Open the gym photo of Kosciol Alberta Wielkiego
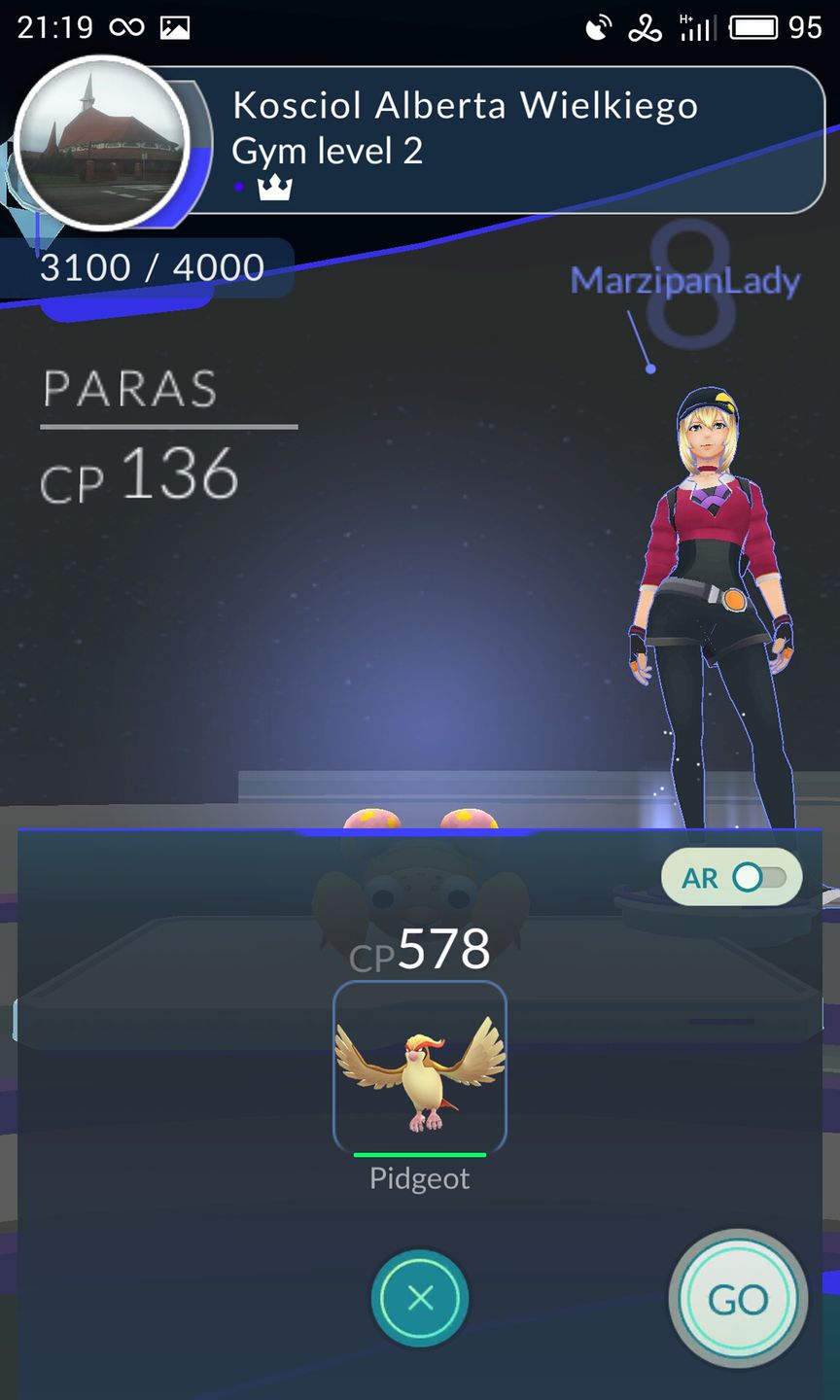Viewport: 840px width, 1400px height. tap(102, 143)
